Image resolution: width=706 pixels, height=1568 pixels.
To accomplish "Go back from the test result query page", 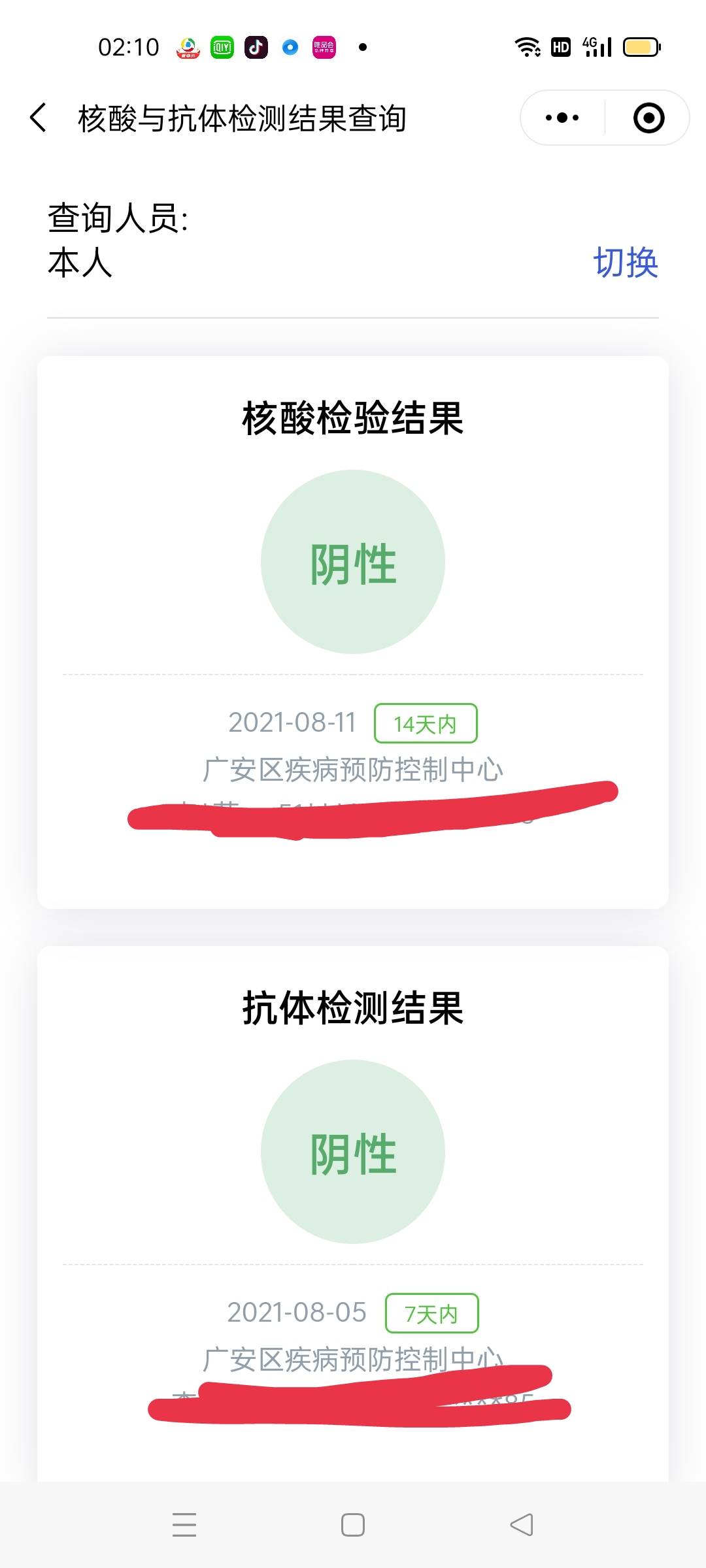I will (39, 118).
